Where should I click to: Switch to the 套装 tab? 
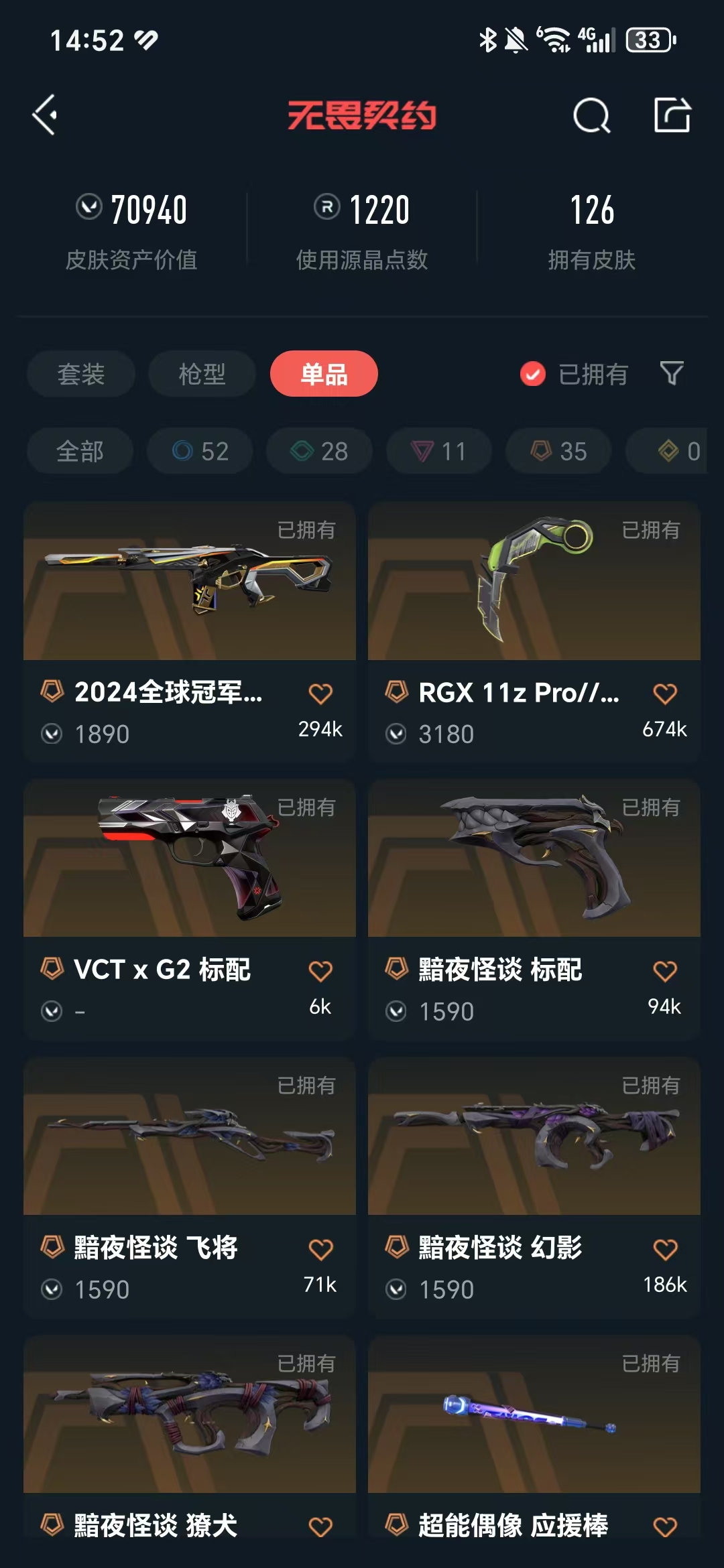coord(81,374)
